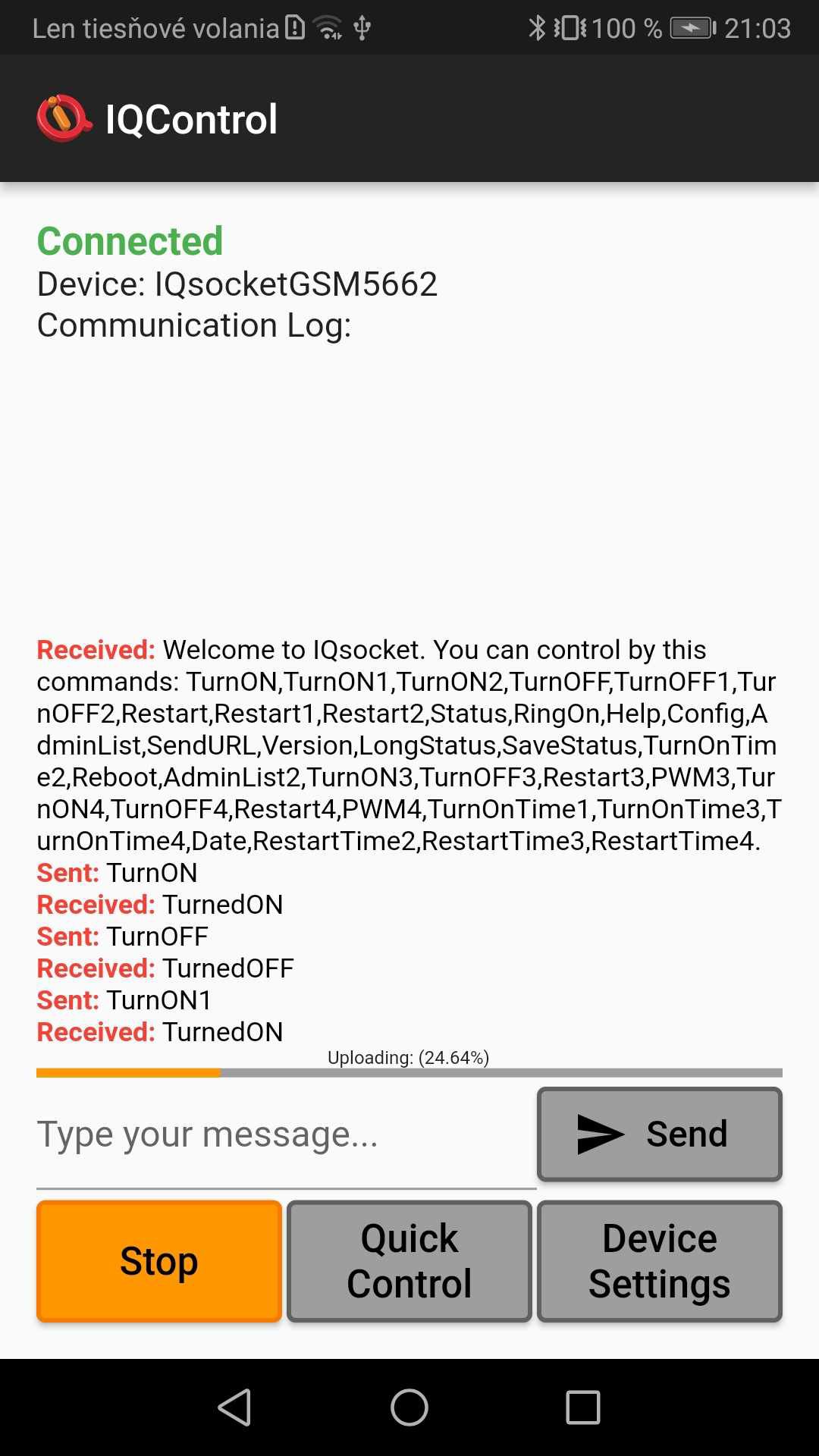The image size is (819, 1456).
Task: Click the Connected status label
Action: pyautogui.click(x=129, y=241)
